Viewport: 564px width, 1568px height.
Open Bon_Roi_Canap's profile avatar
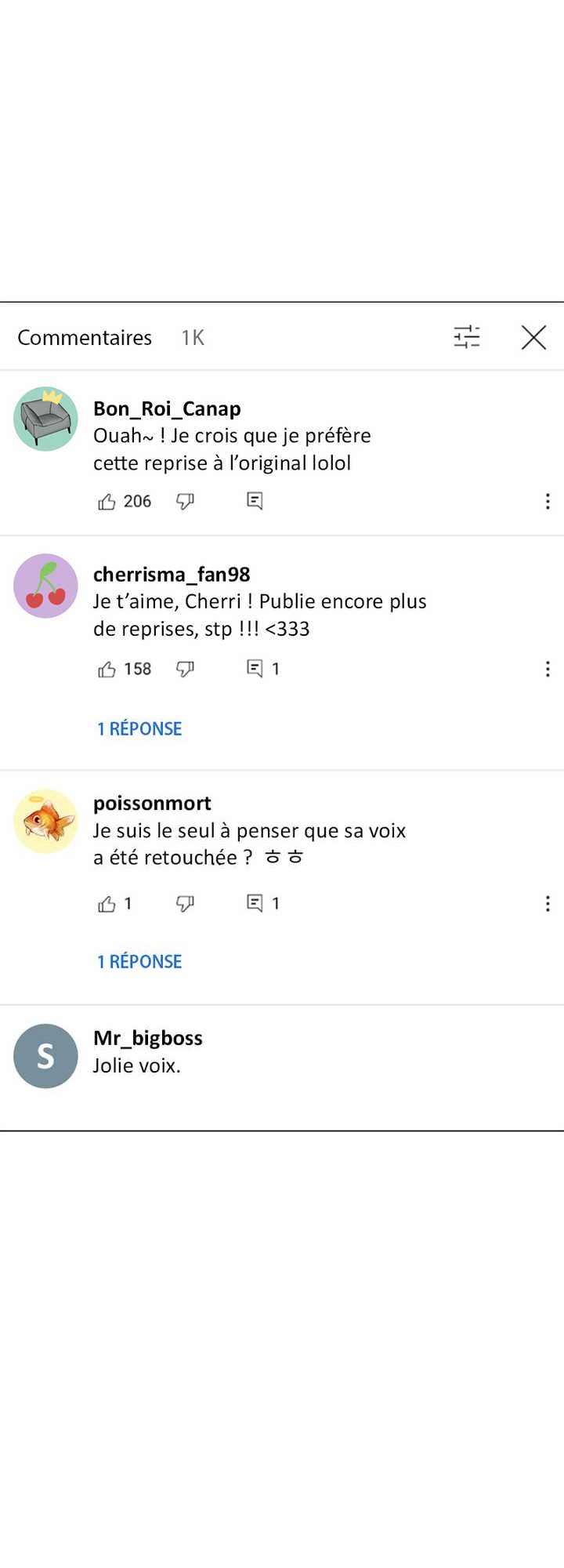(45, 419)
